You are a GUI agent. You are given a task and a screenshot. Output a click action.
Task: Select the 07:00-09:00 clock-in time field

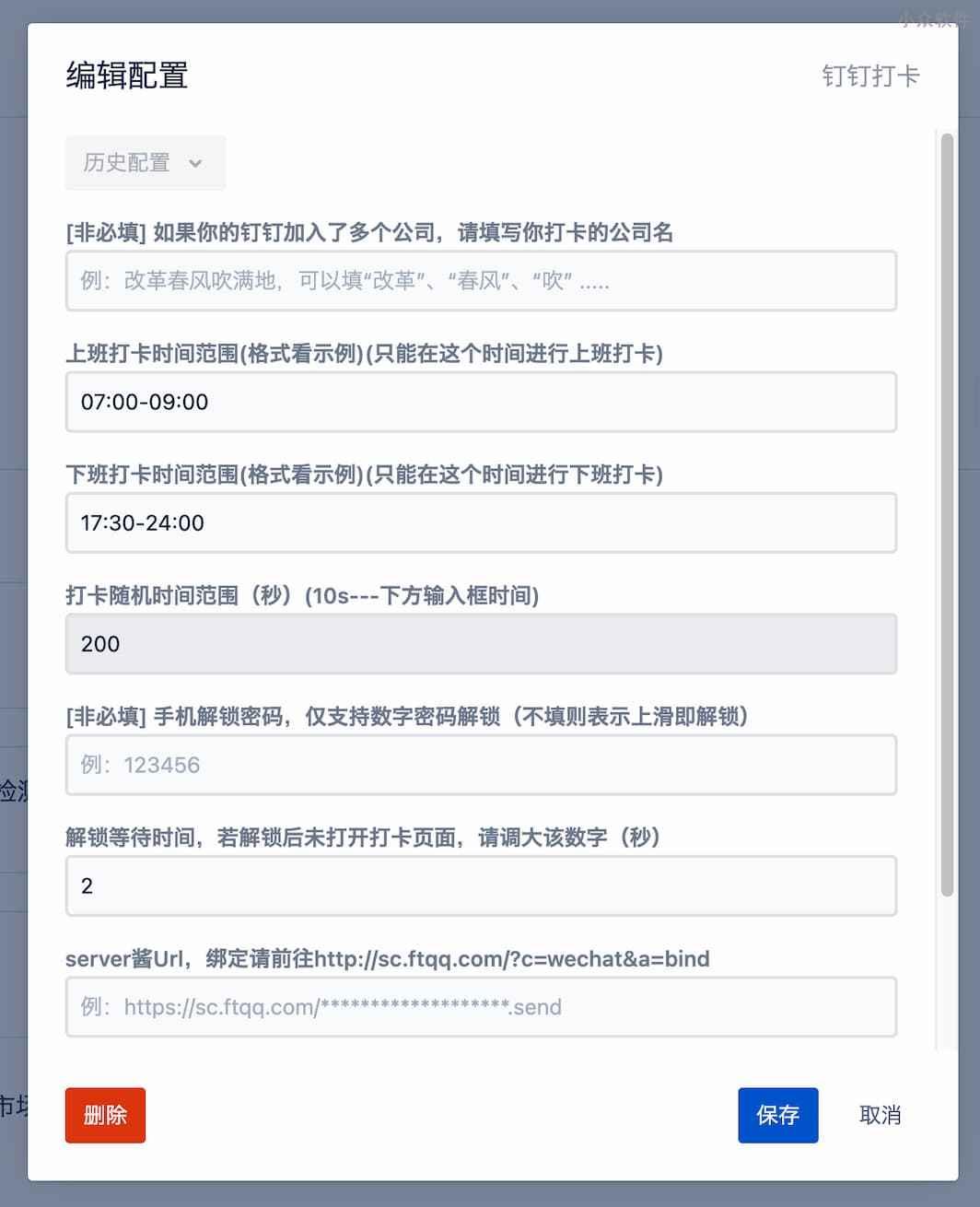[x=481, y=402]
